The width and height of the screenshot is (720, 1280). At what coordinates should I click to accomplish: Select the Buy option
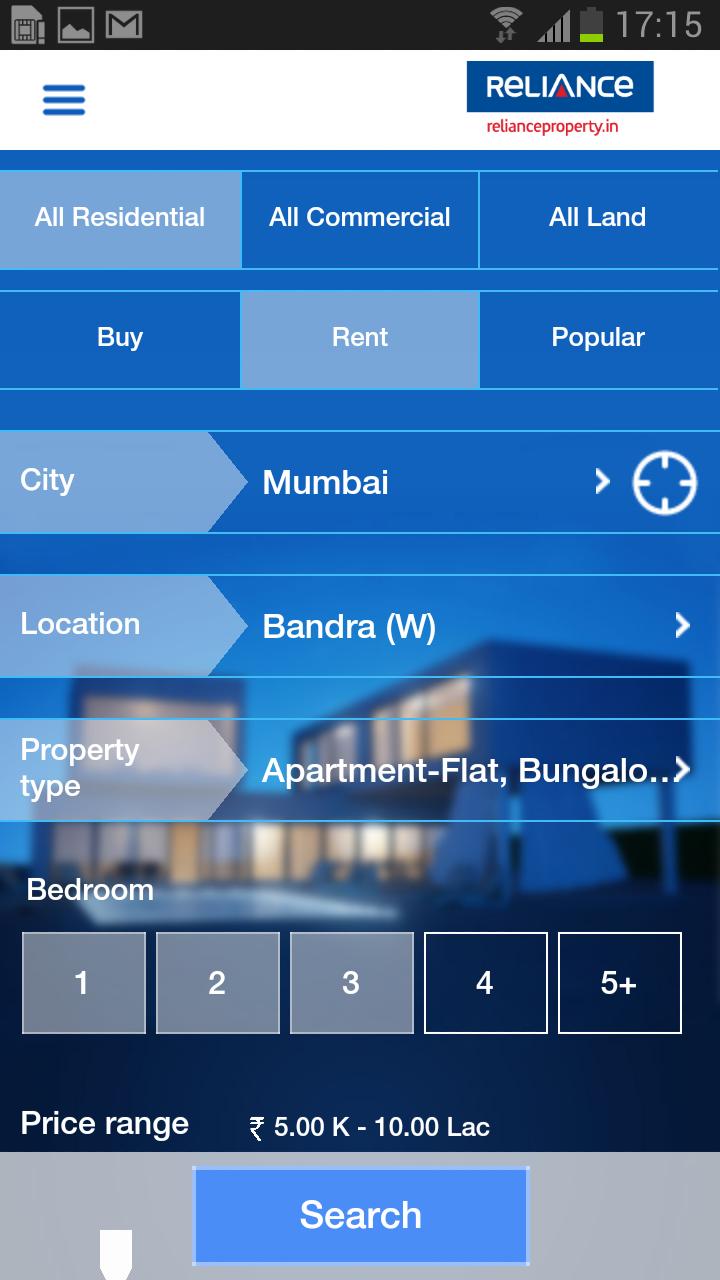[120, 338]
